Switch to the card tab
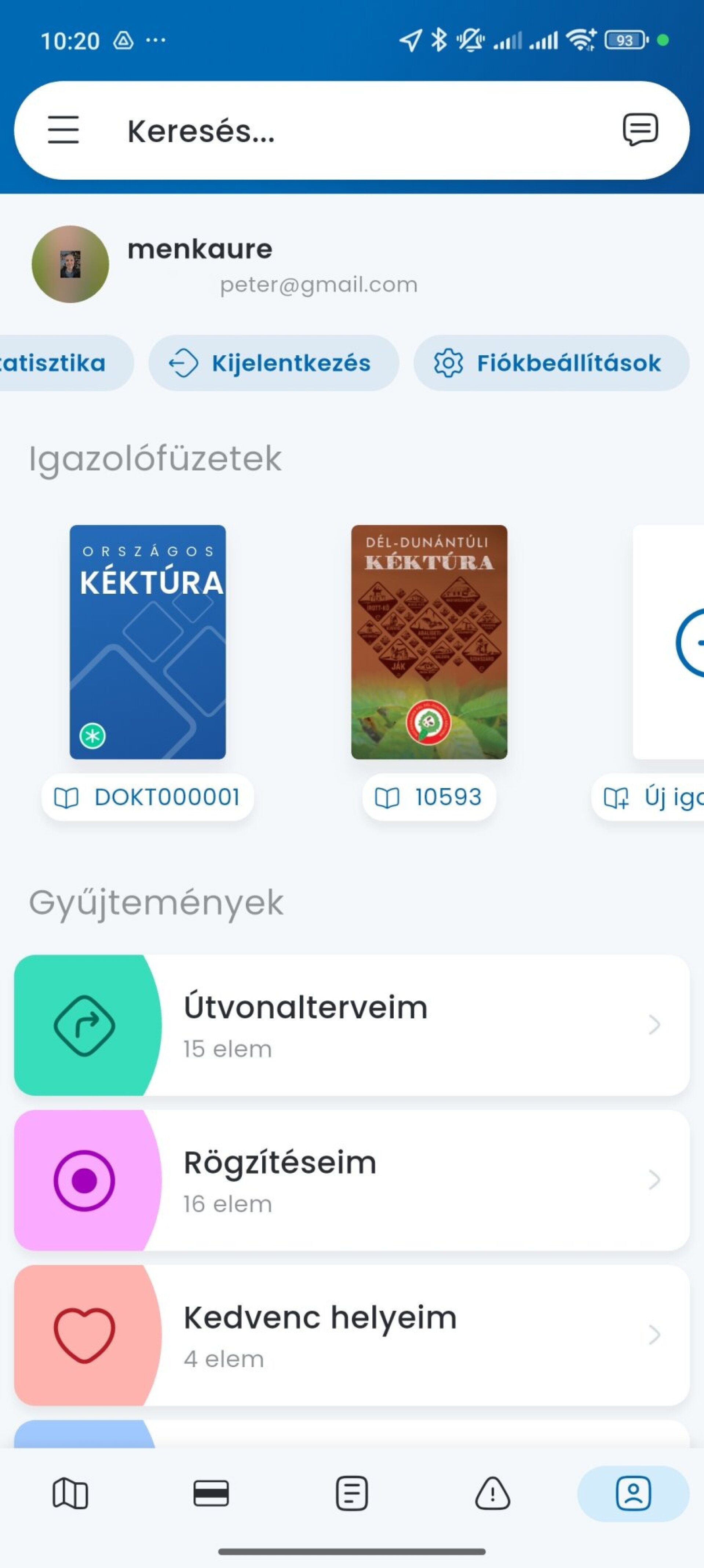Screen dimensions: 704x1568 (x=211, y=1493)
